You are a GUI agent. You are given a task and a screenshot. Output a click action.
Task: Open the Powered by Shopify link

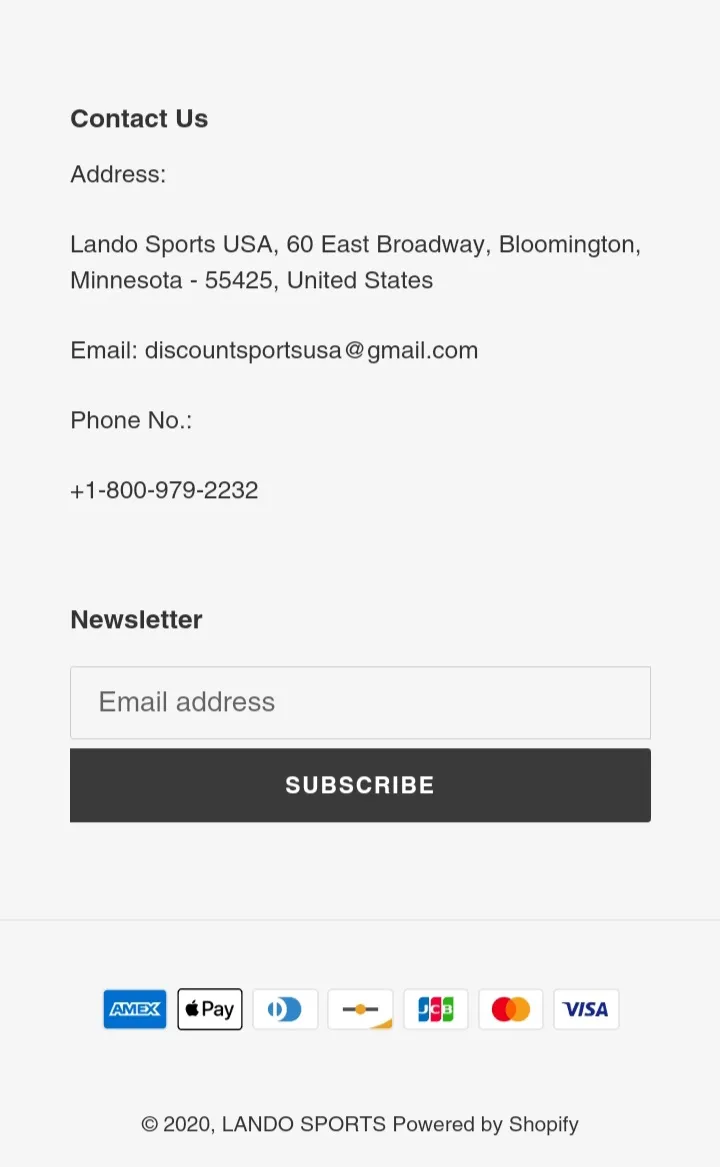pos(485,1124)
